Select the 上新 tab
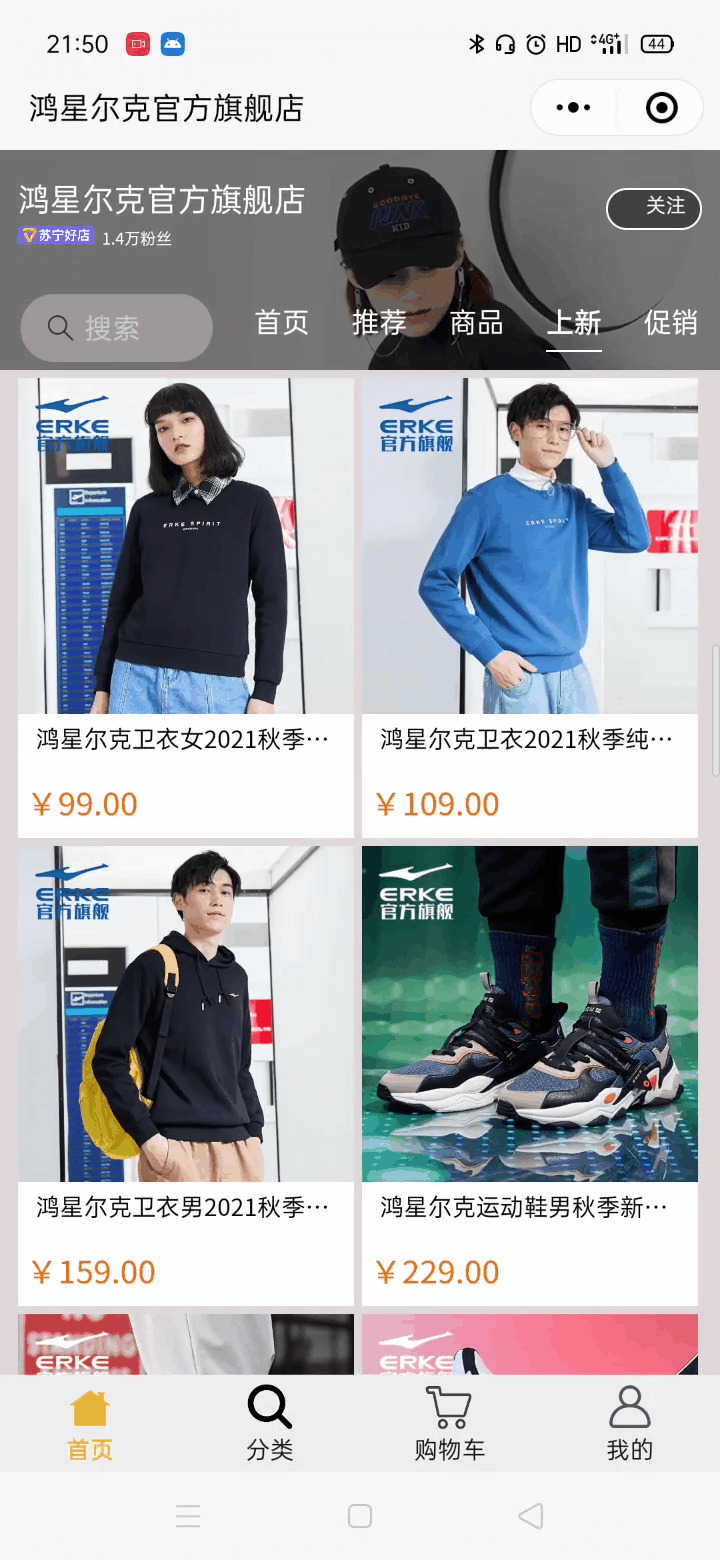The image size is (720, 1560). [x=574, y=323]
